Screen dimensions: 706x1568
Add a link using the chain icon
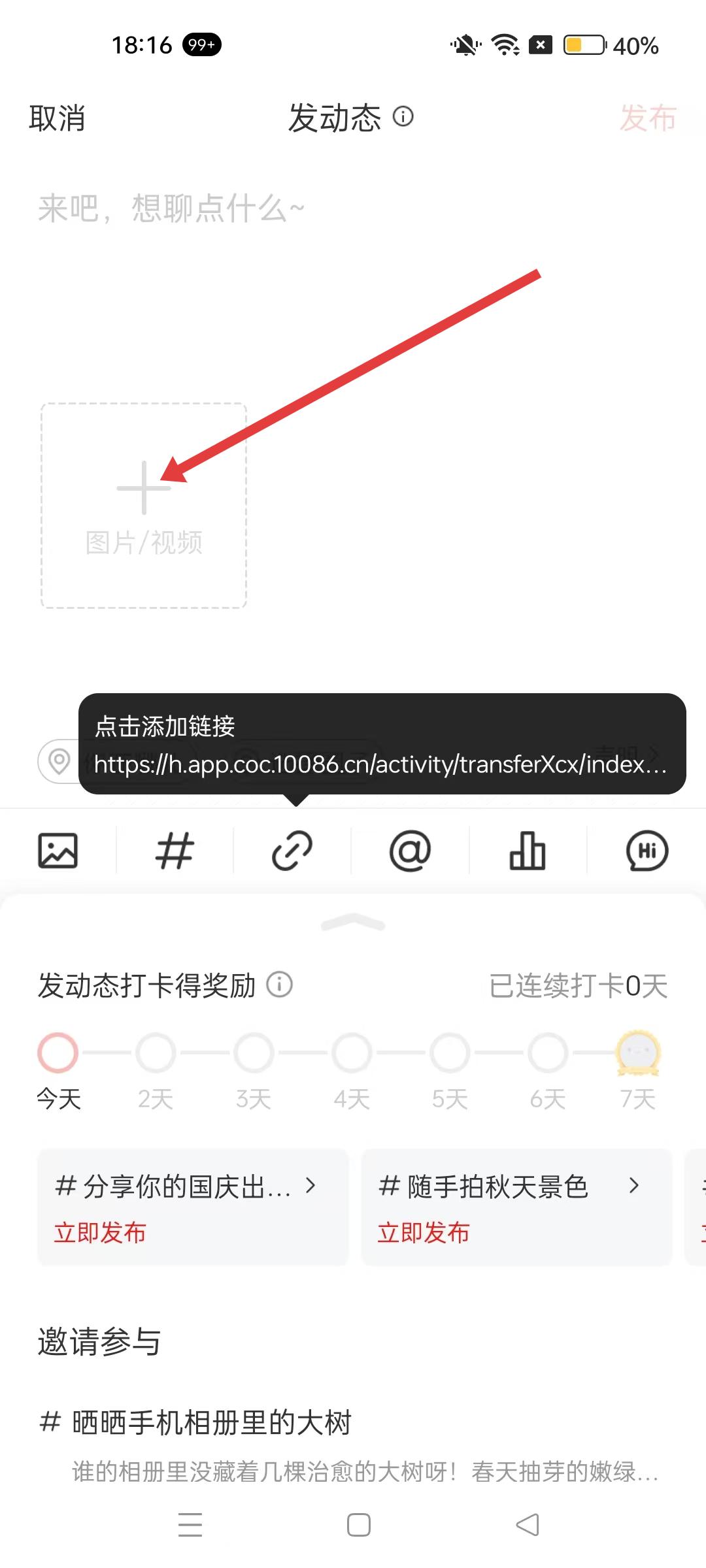click(292, 851)
